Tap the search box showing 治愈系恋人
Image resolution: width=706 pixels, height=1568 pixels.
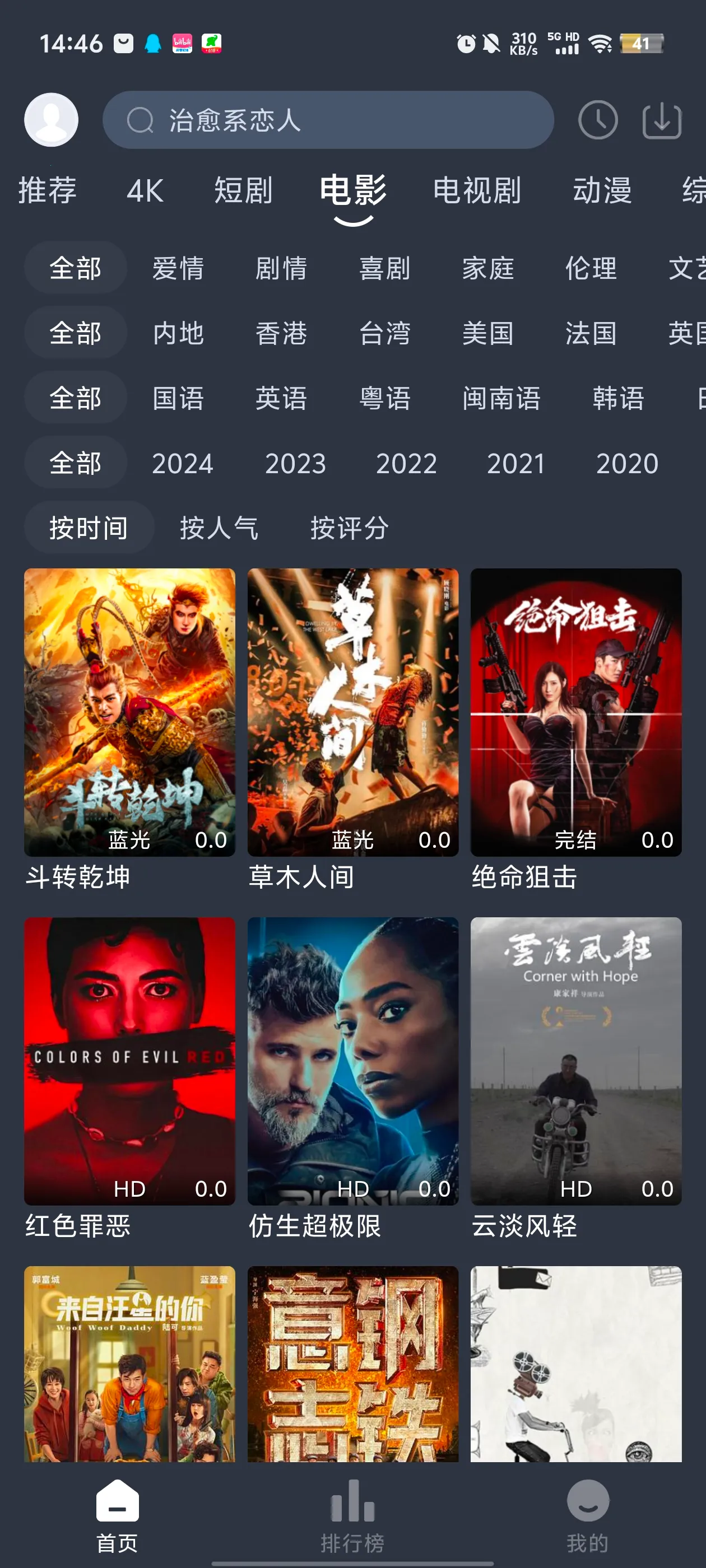click(x=328, y=120)
